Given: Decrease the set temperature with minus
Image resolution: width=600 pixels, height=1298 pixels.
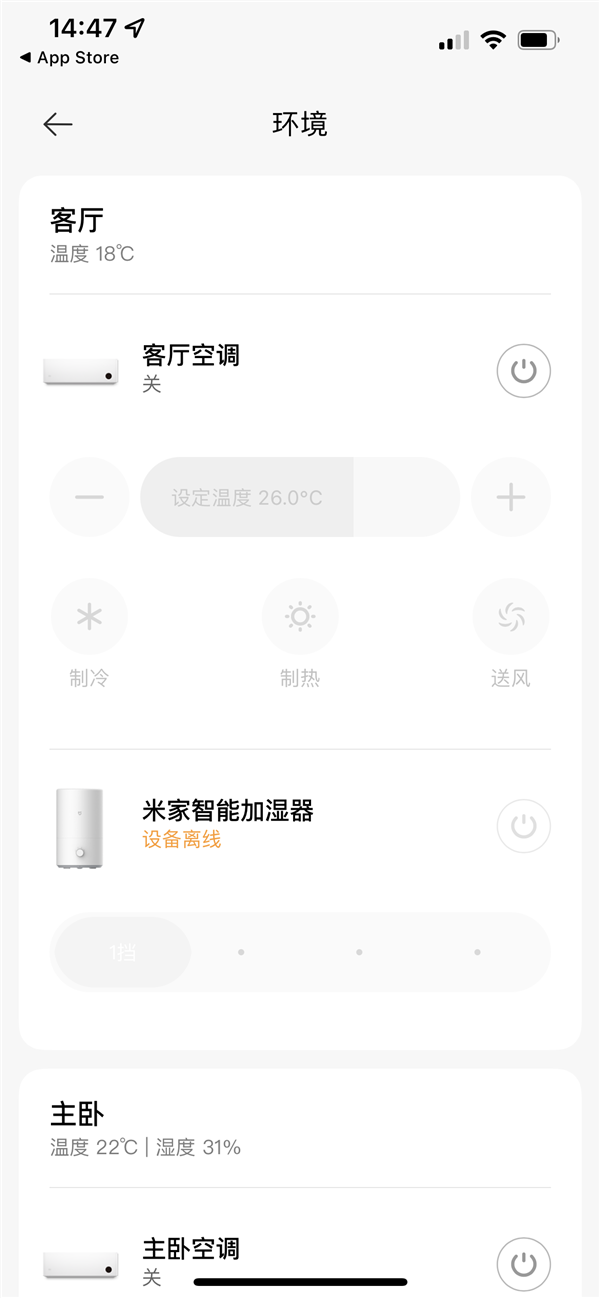Looking at the screenshot, I should [89, 497].
